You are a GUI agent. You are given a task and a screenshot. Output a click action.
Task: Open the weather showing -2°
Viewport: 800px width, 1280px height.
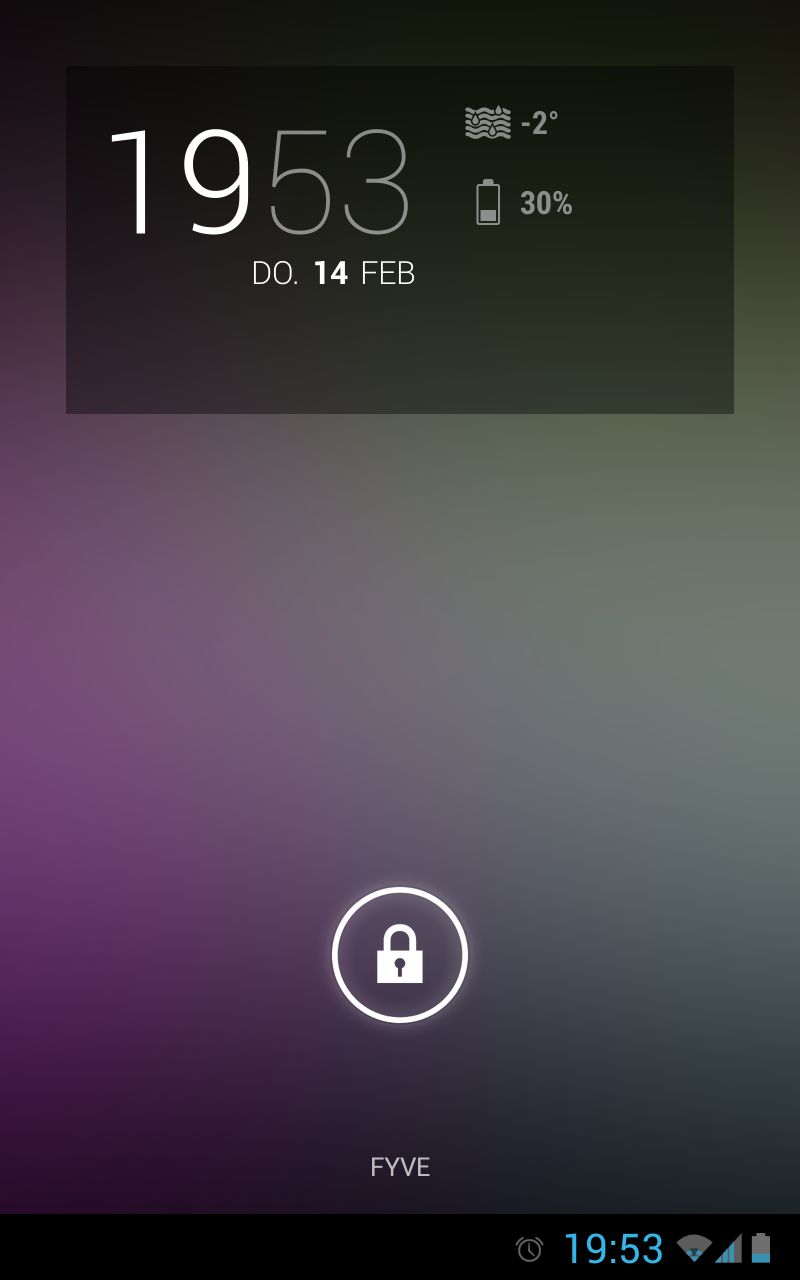(512, 123)
